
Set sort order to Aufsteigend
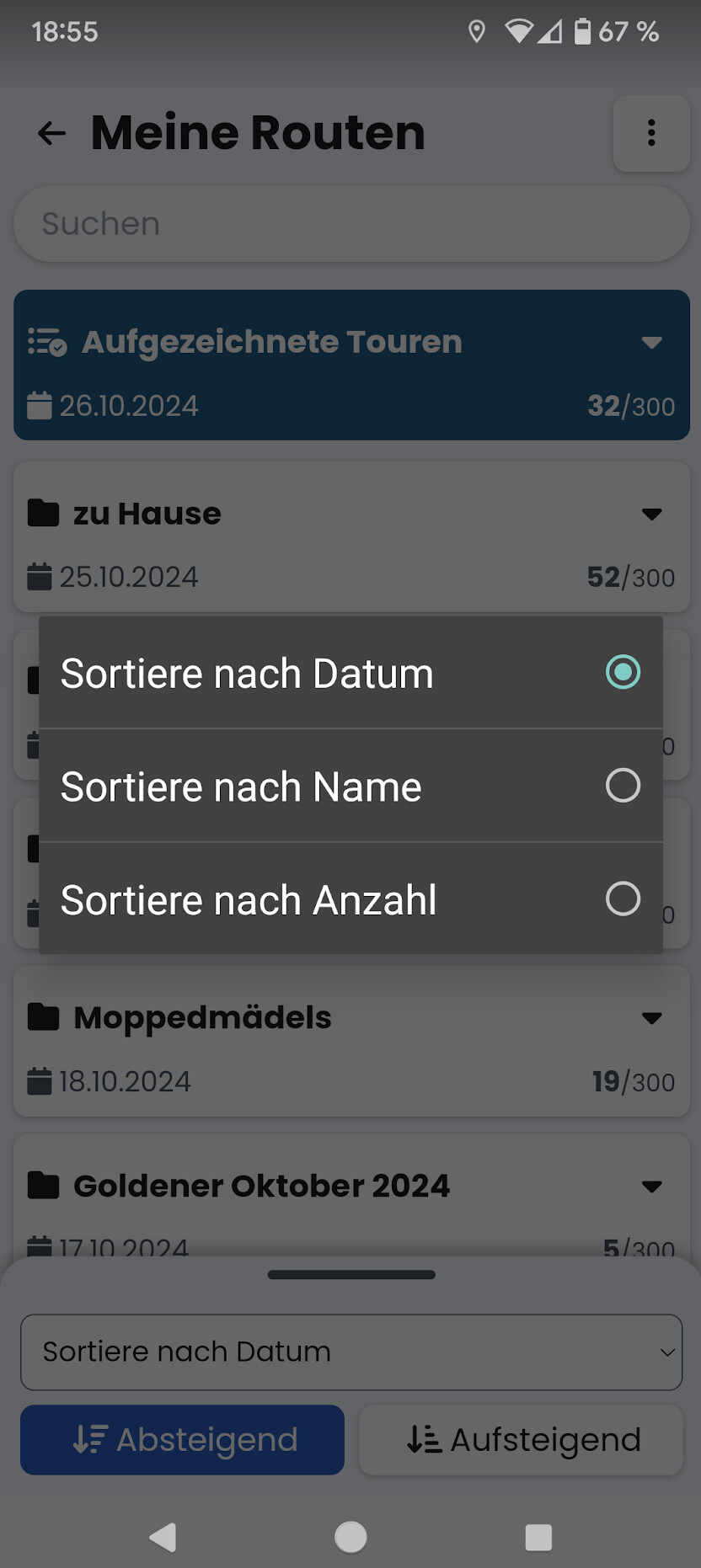tap(521, 1439)
